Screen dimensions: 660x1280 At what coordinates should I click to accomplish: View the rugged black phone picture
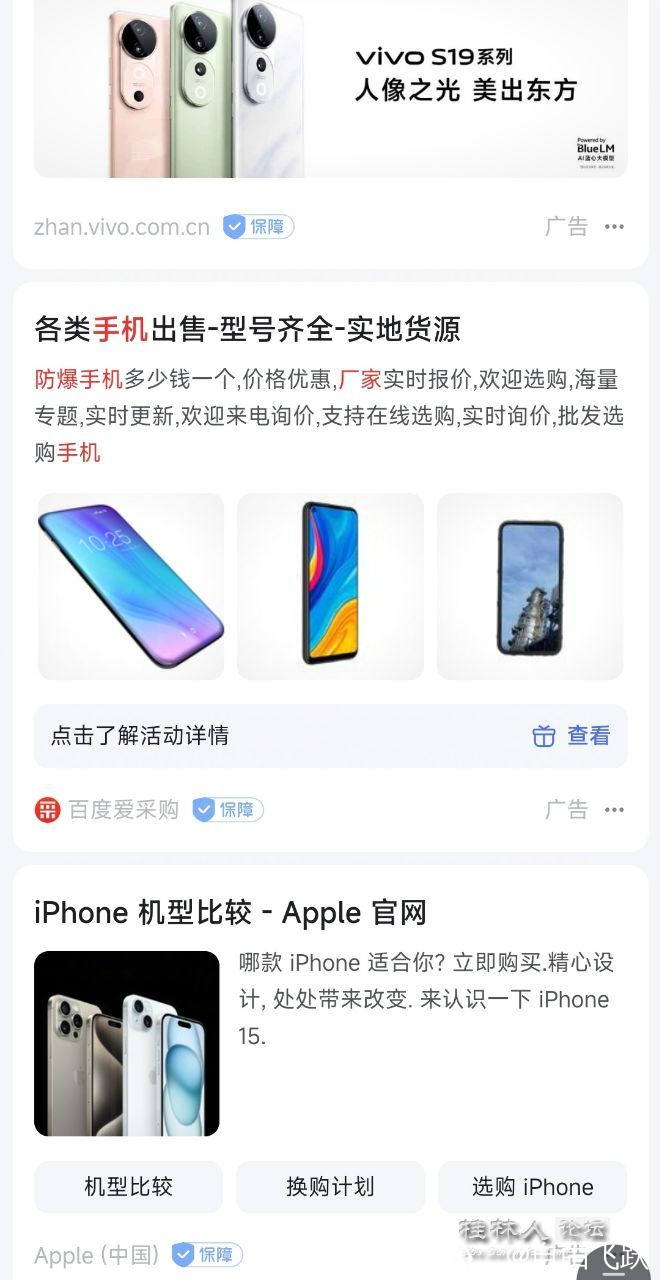point(530,586)
